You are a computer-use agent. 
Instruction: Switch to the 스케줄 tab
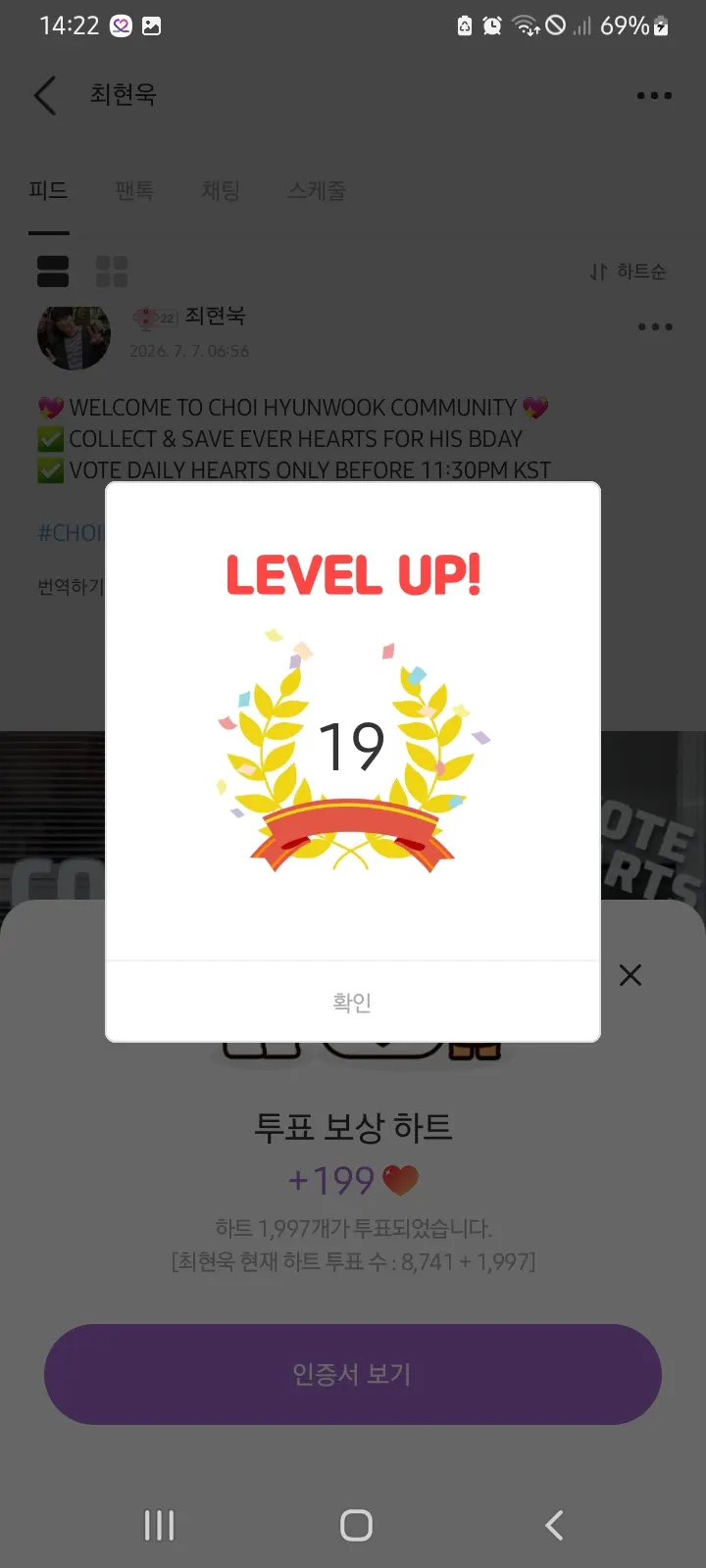317,190
